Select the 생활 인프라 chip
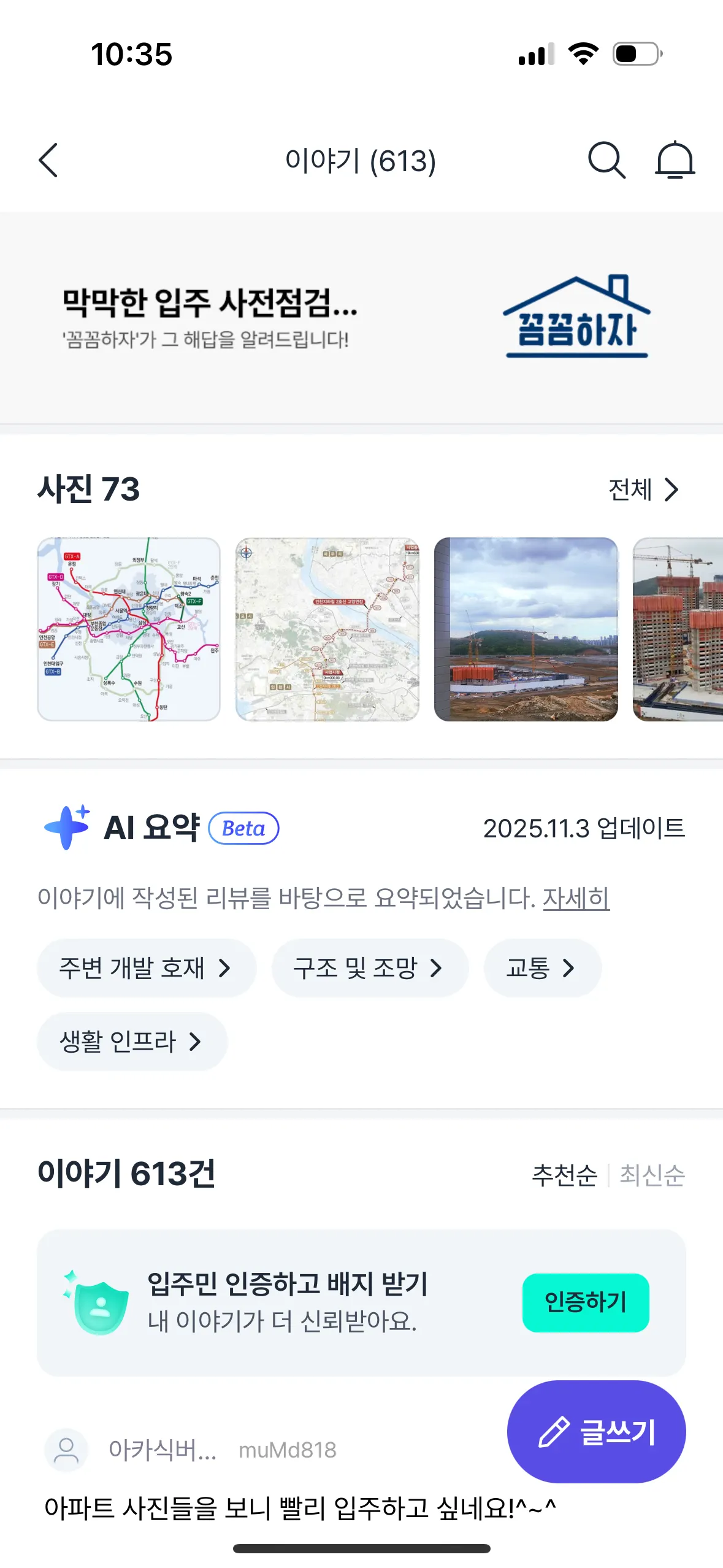Screen dimensions: 723x1568 (132, 1042)
